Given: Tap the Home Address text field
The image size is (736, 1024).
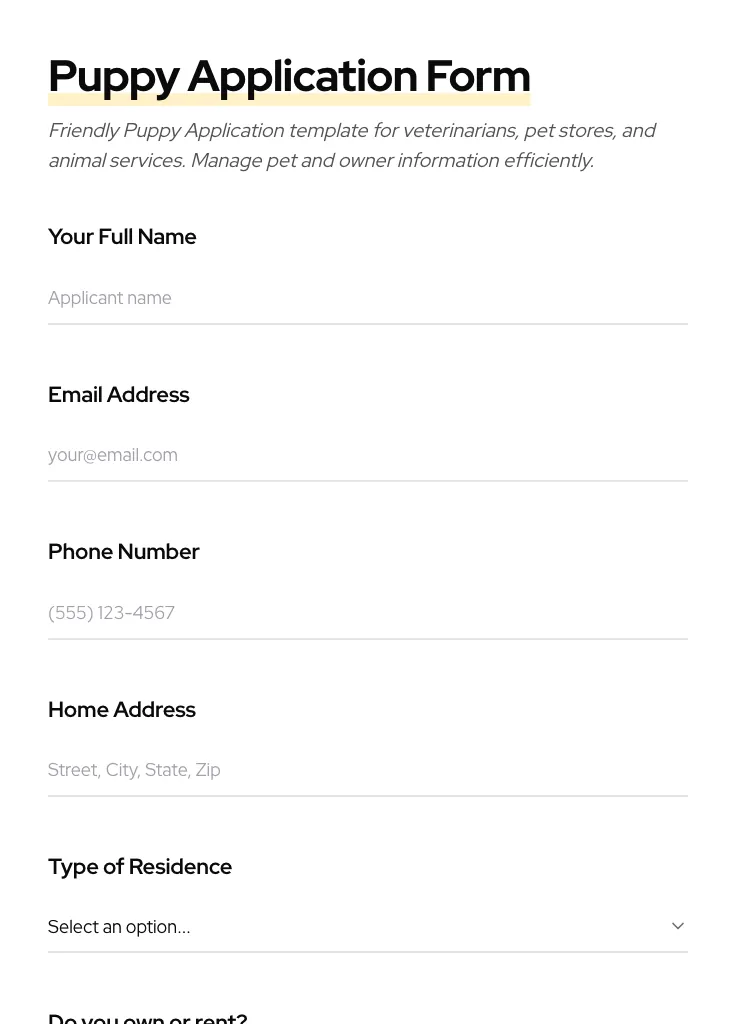Looking at the screenshot, I should click(367, 770).
